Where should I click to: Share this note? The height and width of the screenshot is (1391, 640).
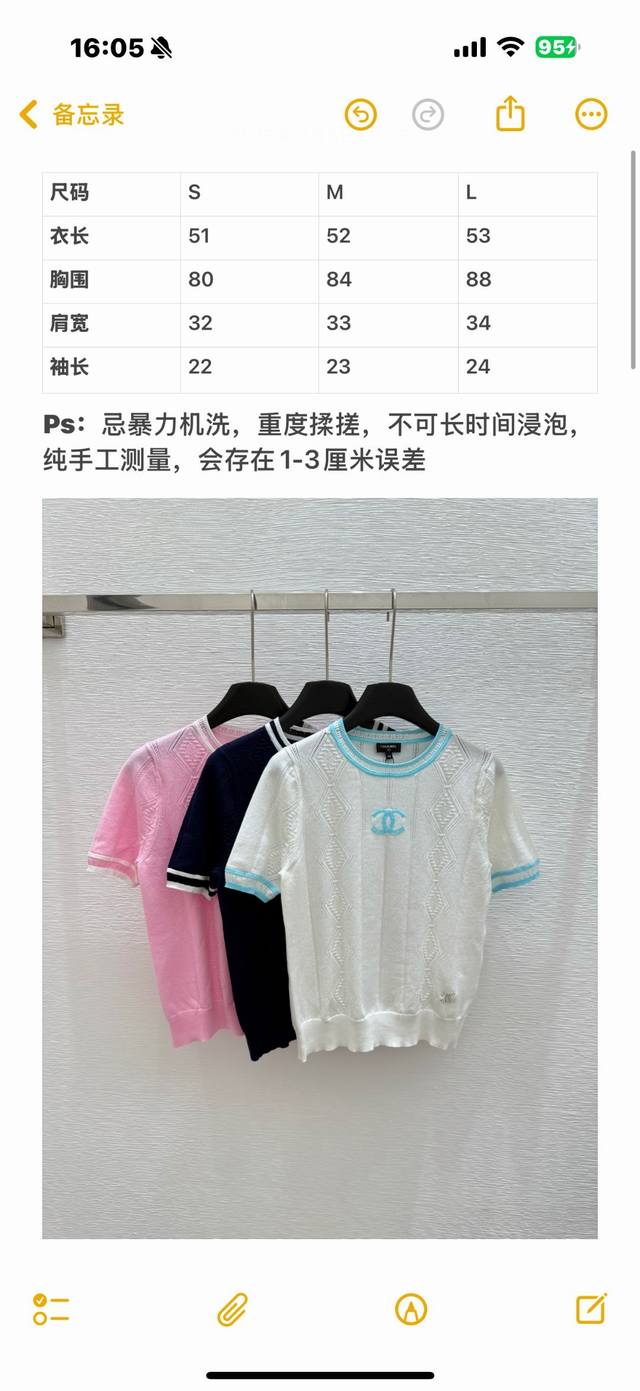pyautogui.click(x=510, y=113)
